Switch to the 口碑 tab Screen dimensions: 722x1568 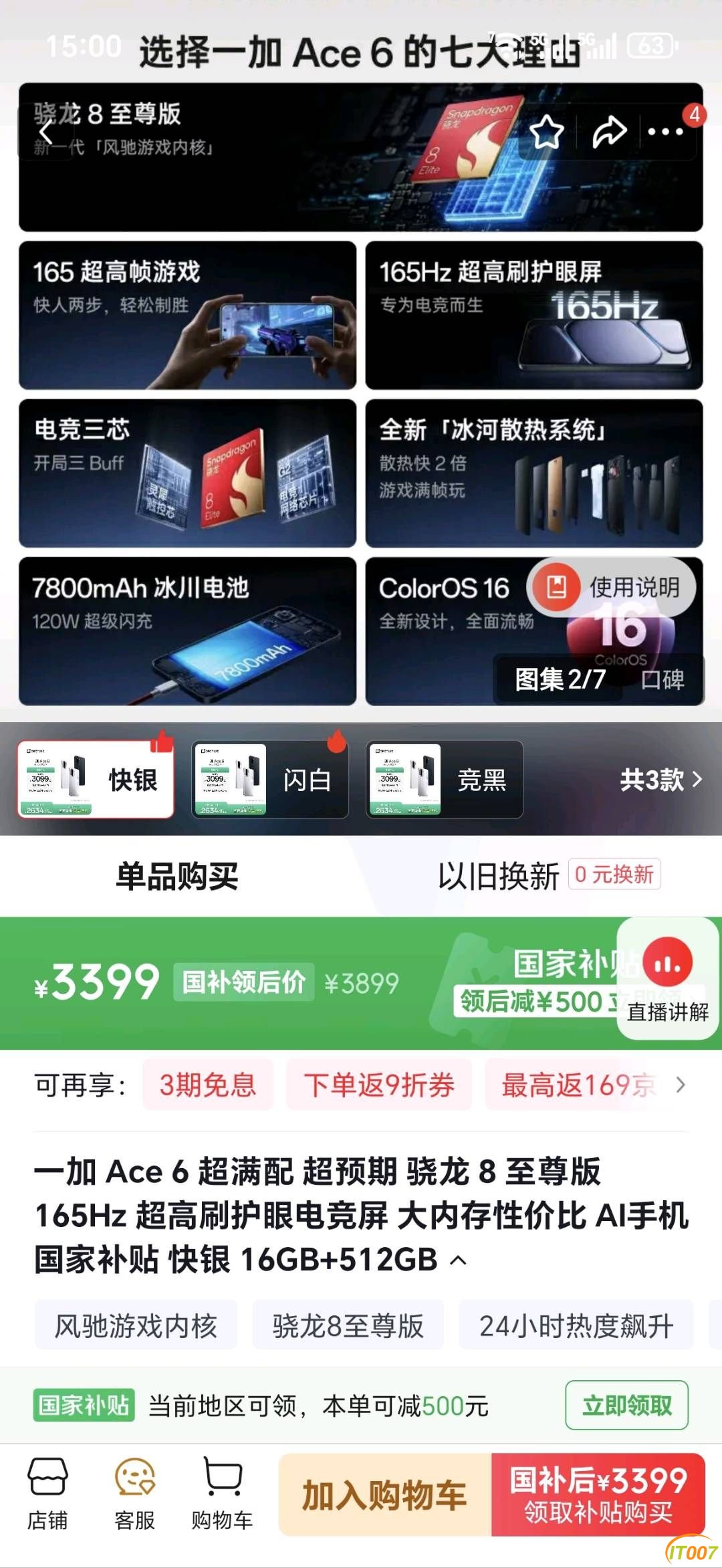(x=662, y=679)
